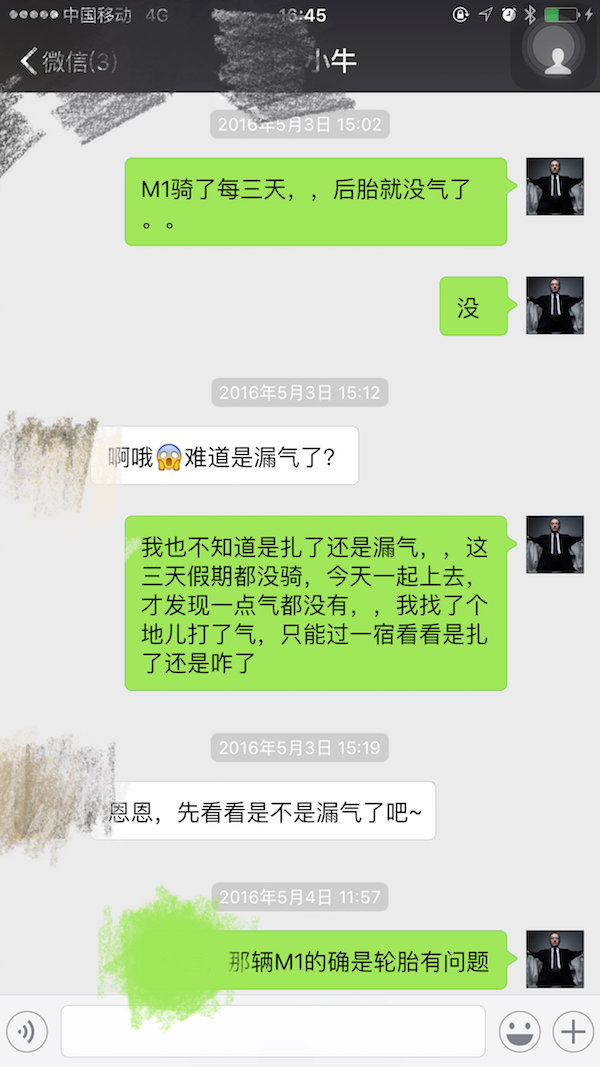Tap avatar beside '我也不知道是扎了还是漏气' message
This screenshot has height=1067, width=600.
pos(555,545)
